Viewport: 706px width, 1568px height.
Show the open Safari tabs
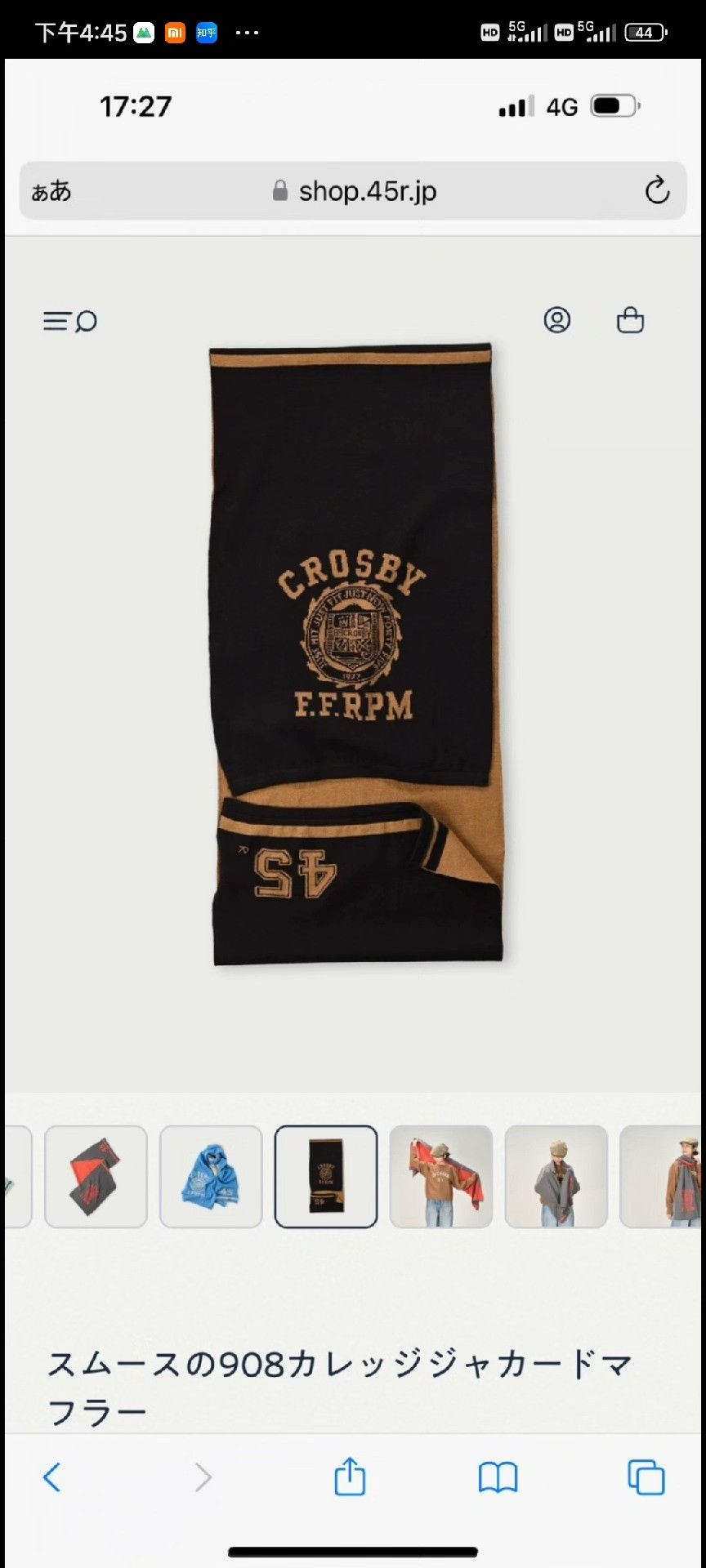coord(646,1477)
